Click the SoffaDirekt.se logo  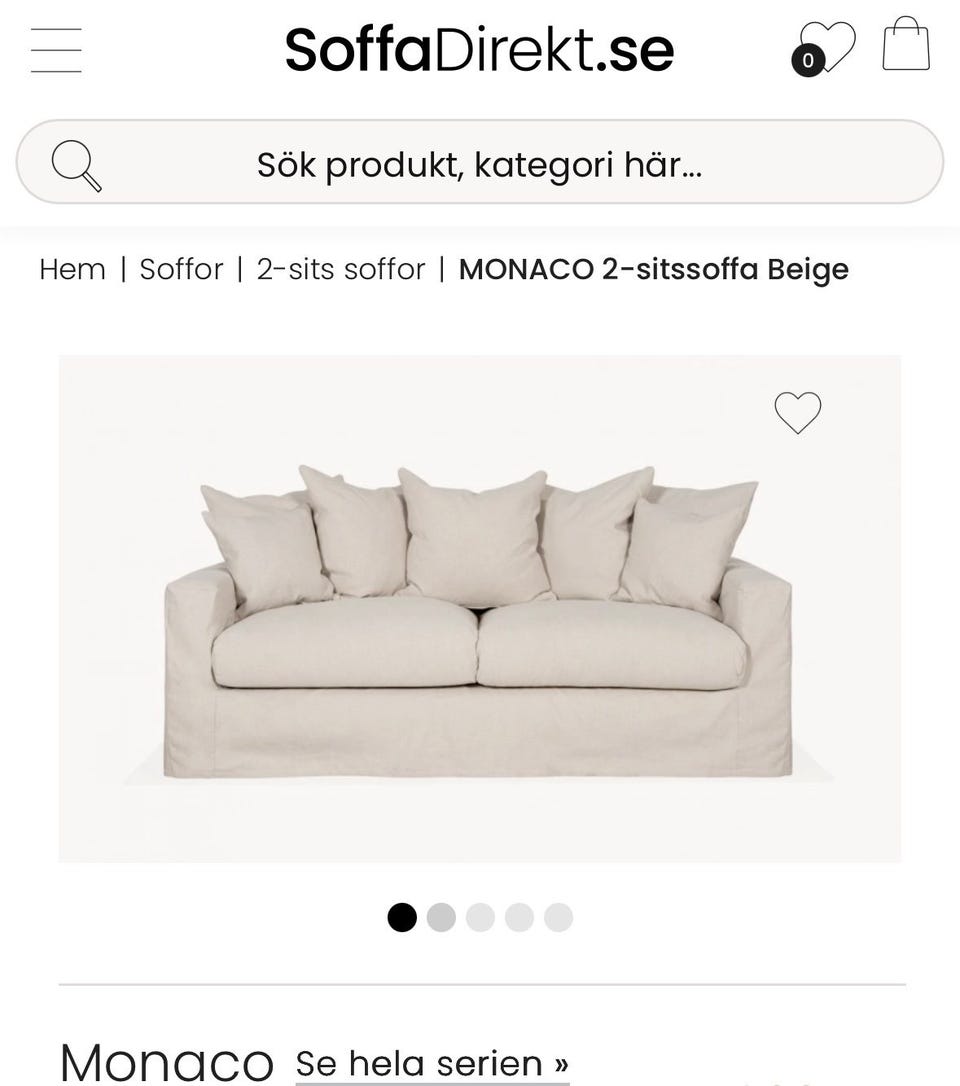480,50
